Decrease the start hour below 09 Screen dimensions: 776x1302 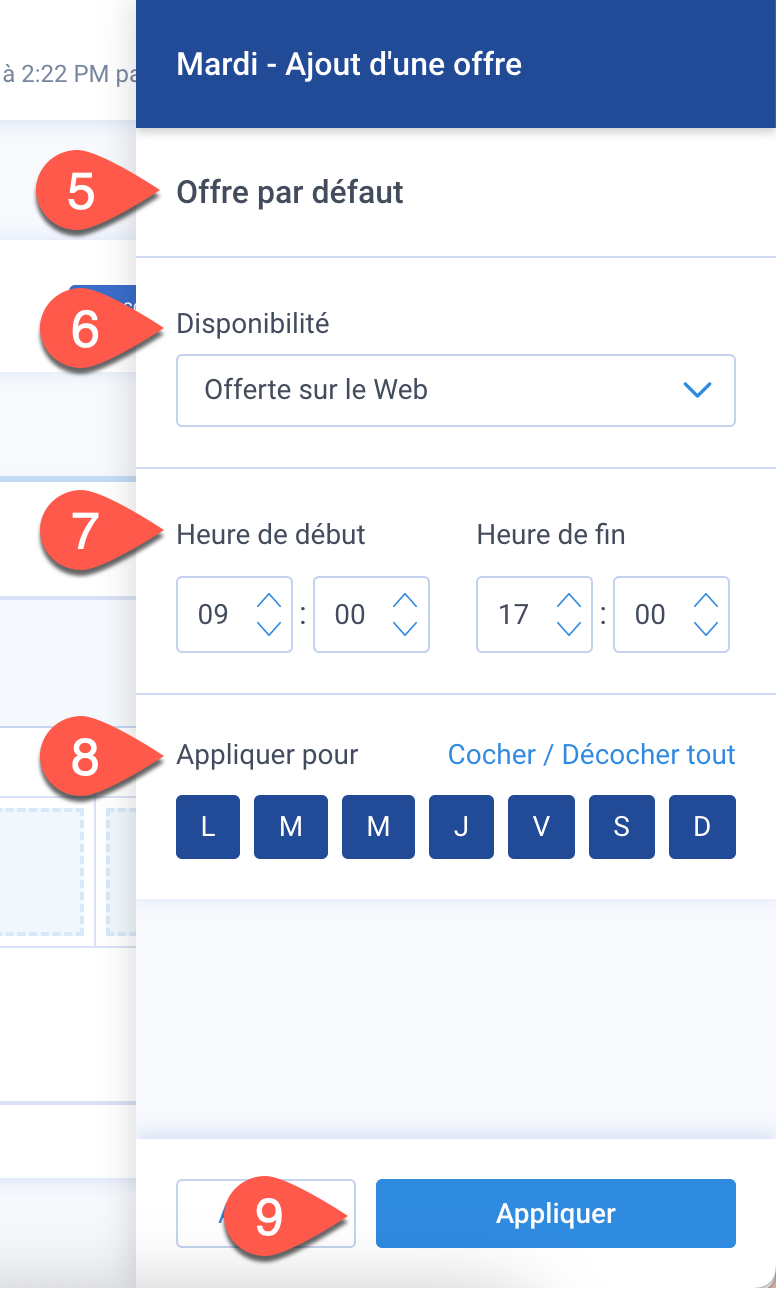pyautogui.click(x=269, y=629)
